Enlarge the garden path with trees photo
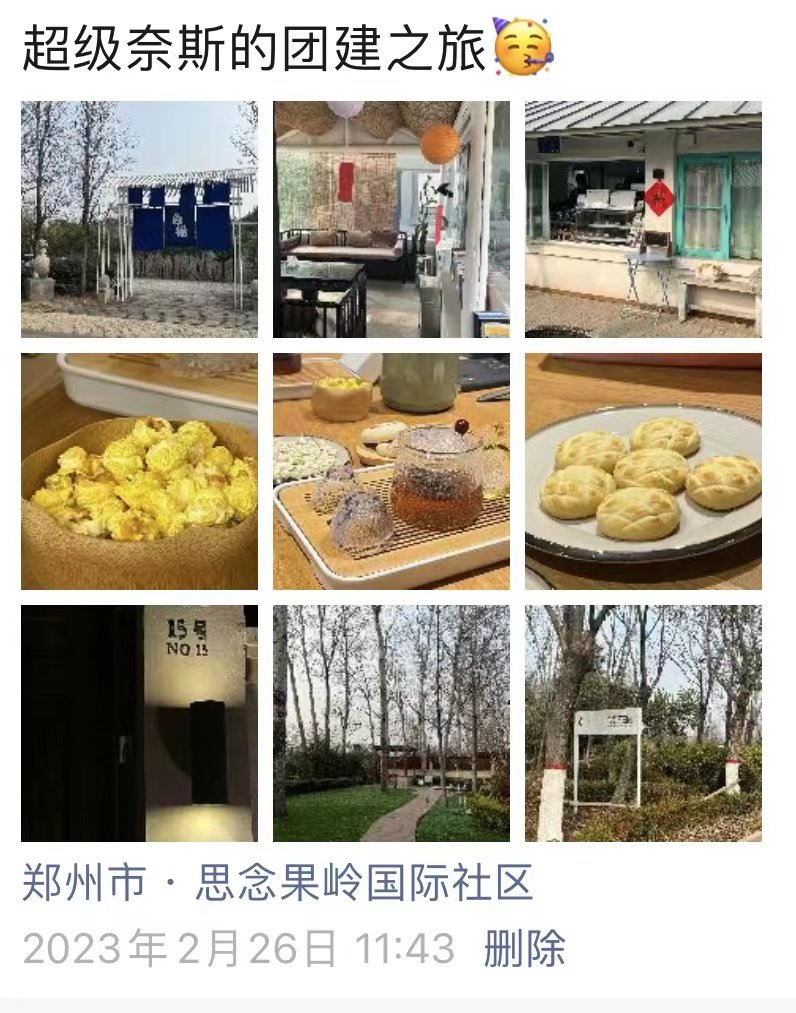This screenshot has height=1013, width=796. click(391, 723)
